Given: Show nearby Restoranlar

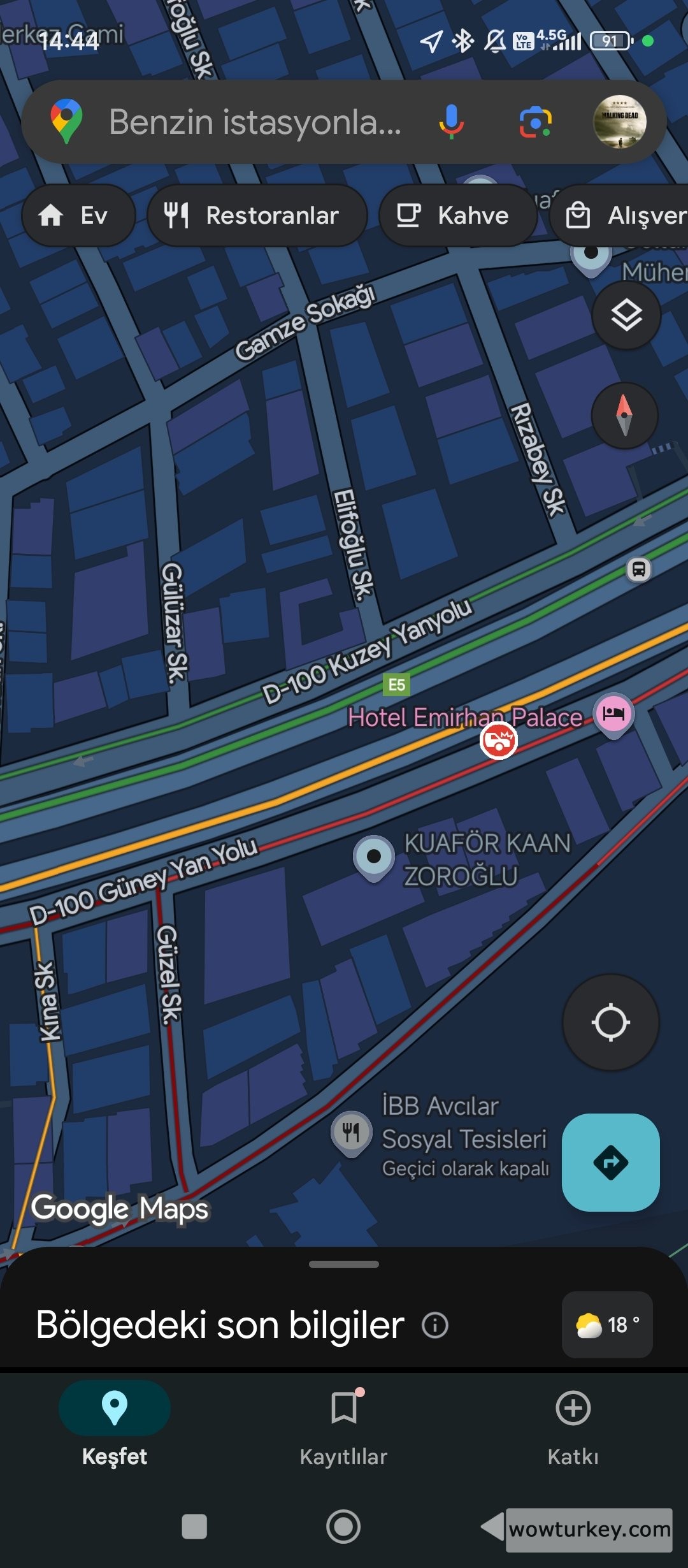Looking at the screenshot, I should 257,215.
